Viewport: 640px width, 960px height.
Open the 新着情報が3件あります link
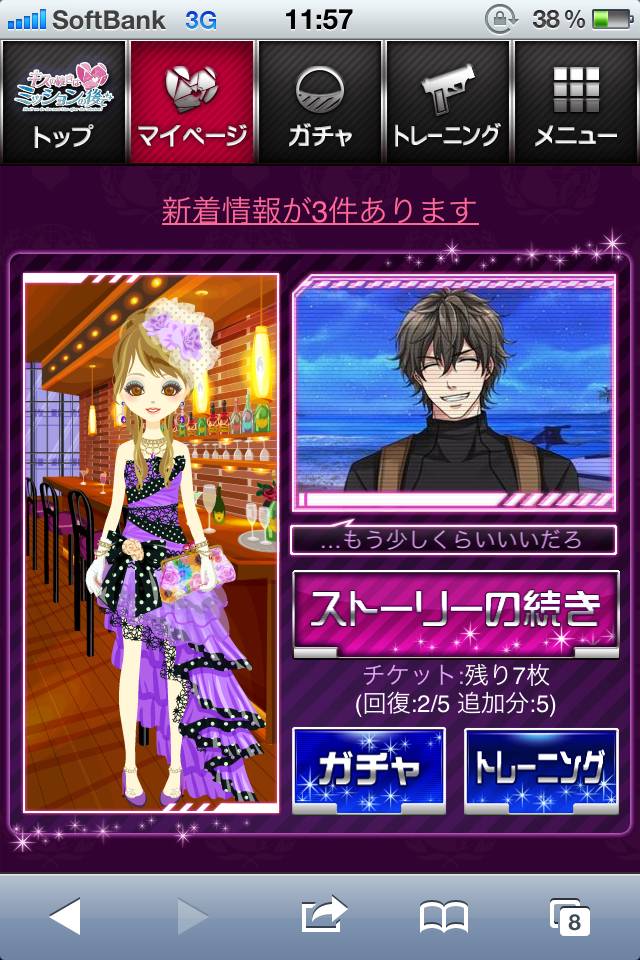(320, 211)
